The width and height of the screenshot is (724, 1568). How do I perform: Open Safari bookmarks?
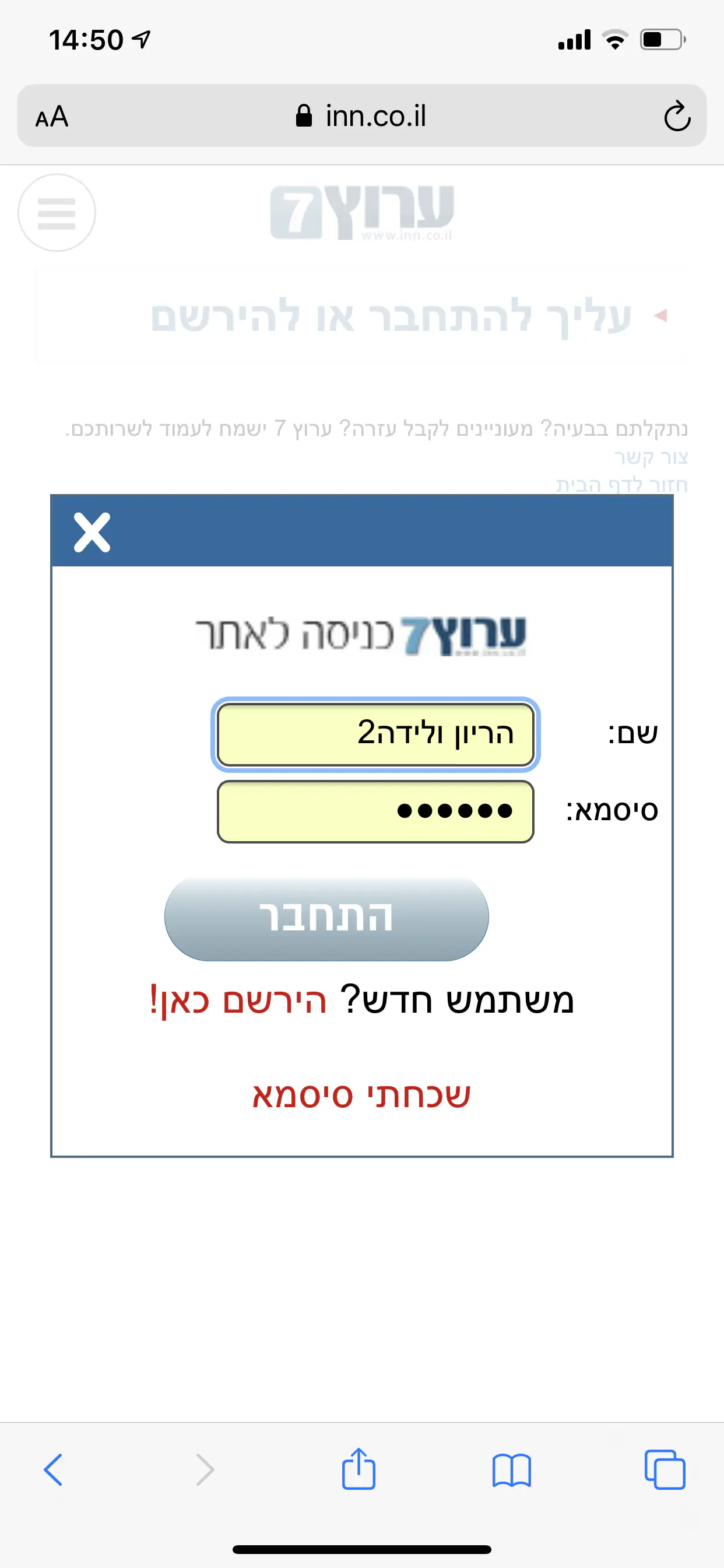click(x=511, y=1469)
